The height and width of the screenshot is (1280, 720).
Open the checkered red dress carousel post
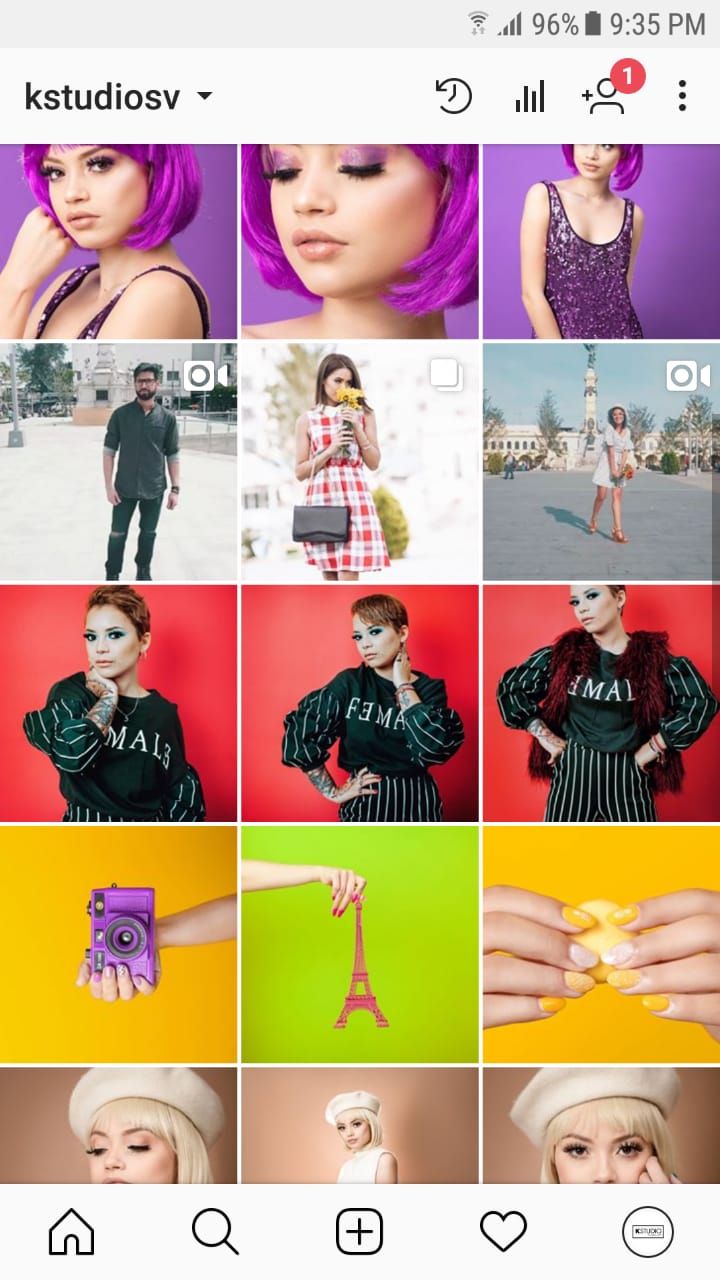359,462
